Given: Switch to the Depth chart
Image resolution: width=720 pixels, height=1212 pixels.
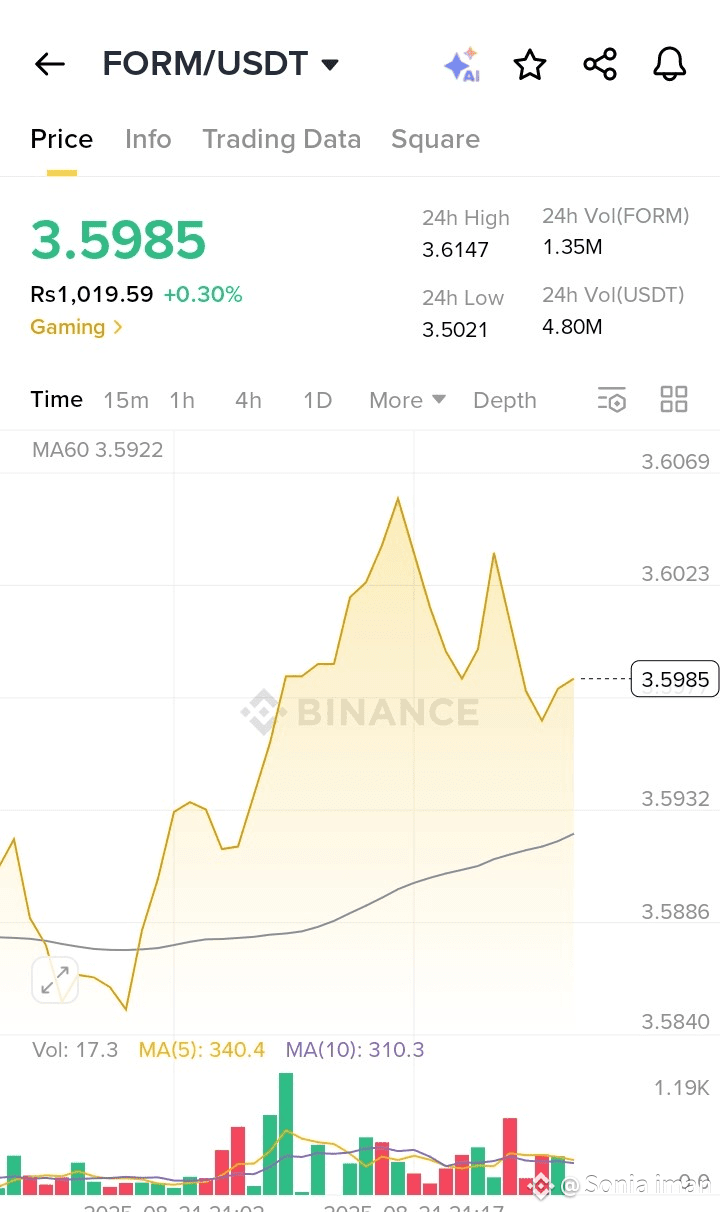Looking at the screenshot, I should pyautogui.click(x=505, y=400).
